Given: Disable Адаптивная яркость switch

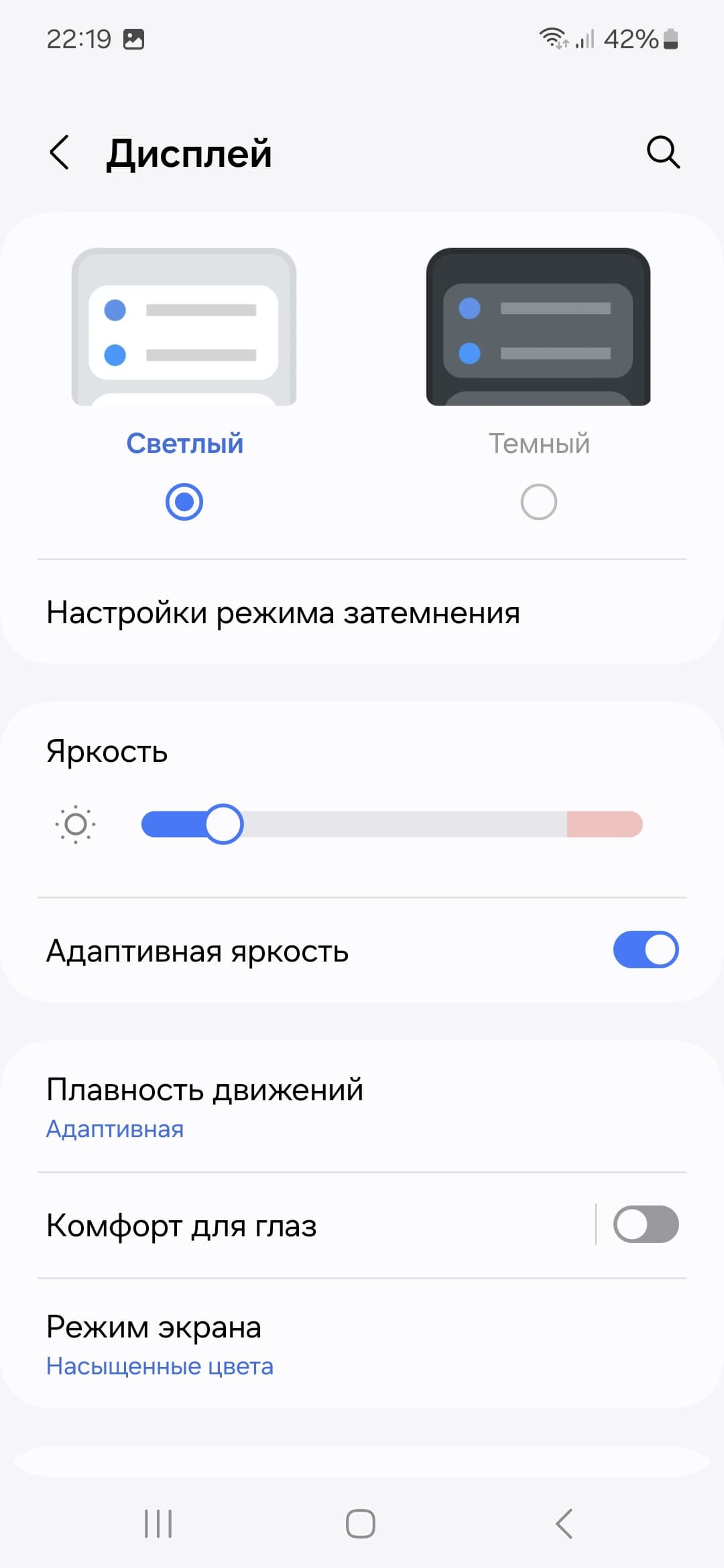Looking at the screenshot, I should point(645,950).
